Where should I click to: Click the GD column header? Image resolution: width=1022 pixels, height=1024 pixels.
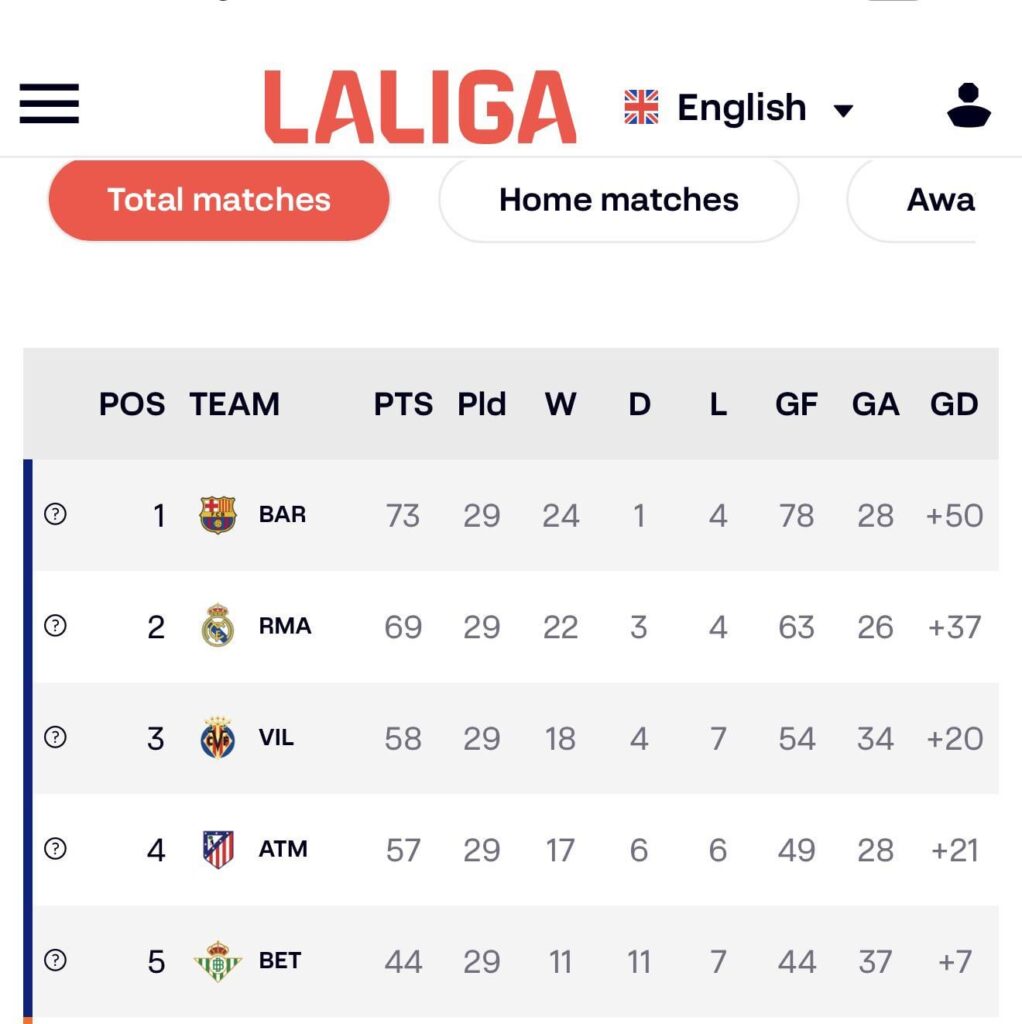pos(953,404)
